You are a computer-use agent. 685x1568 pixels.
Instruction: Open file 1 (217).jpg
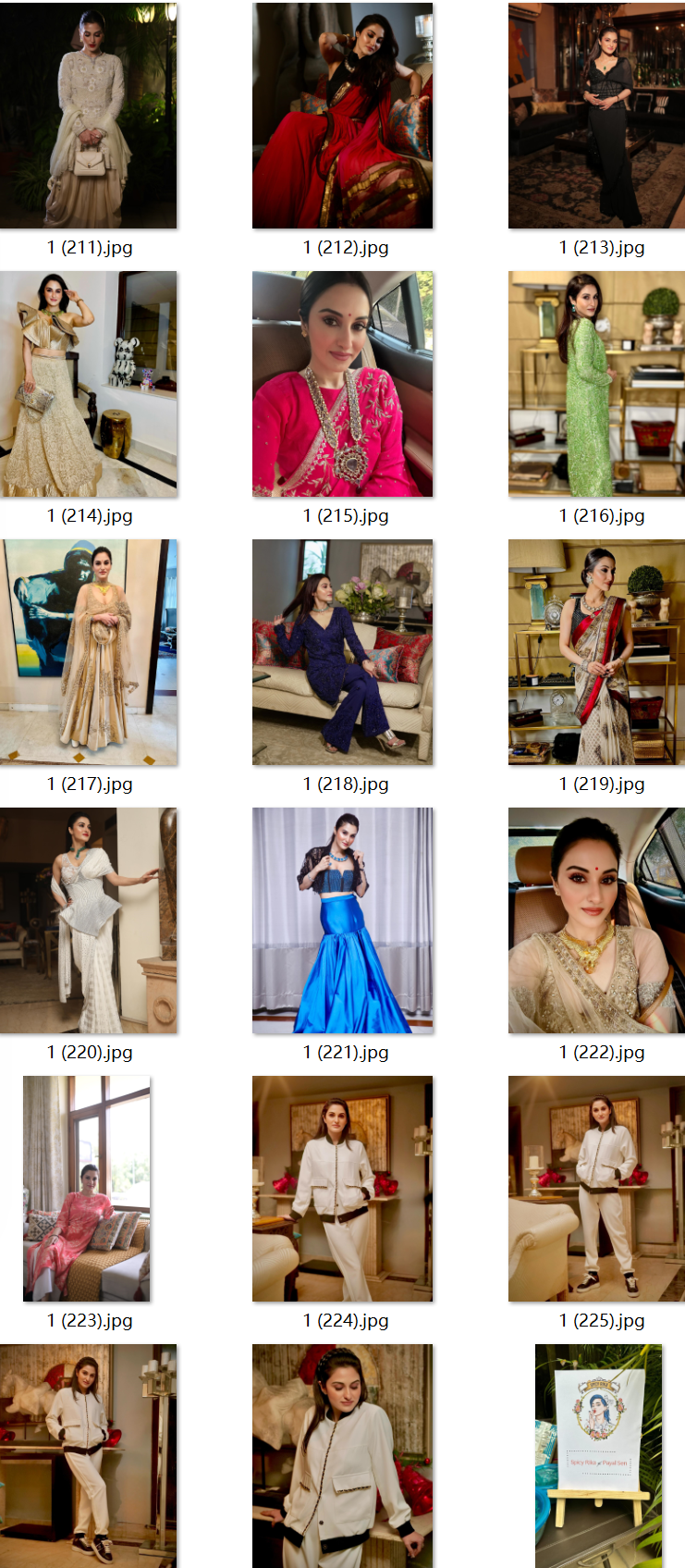89,652
